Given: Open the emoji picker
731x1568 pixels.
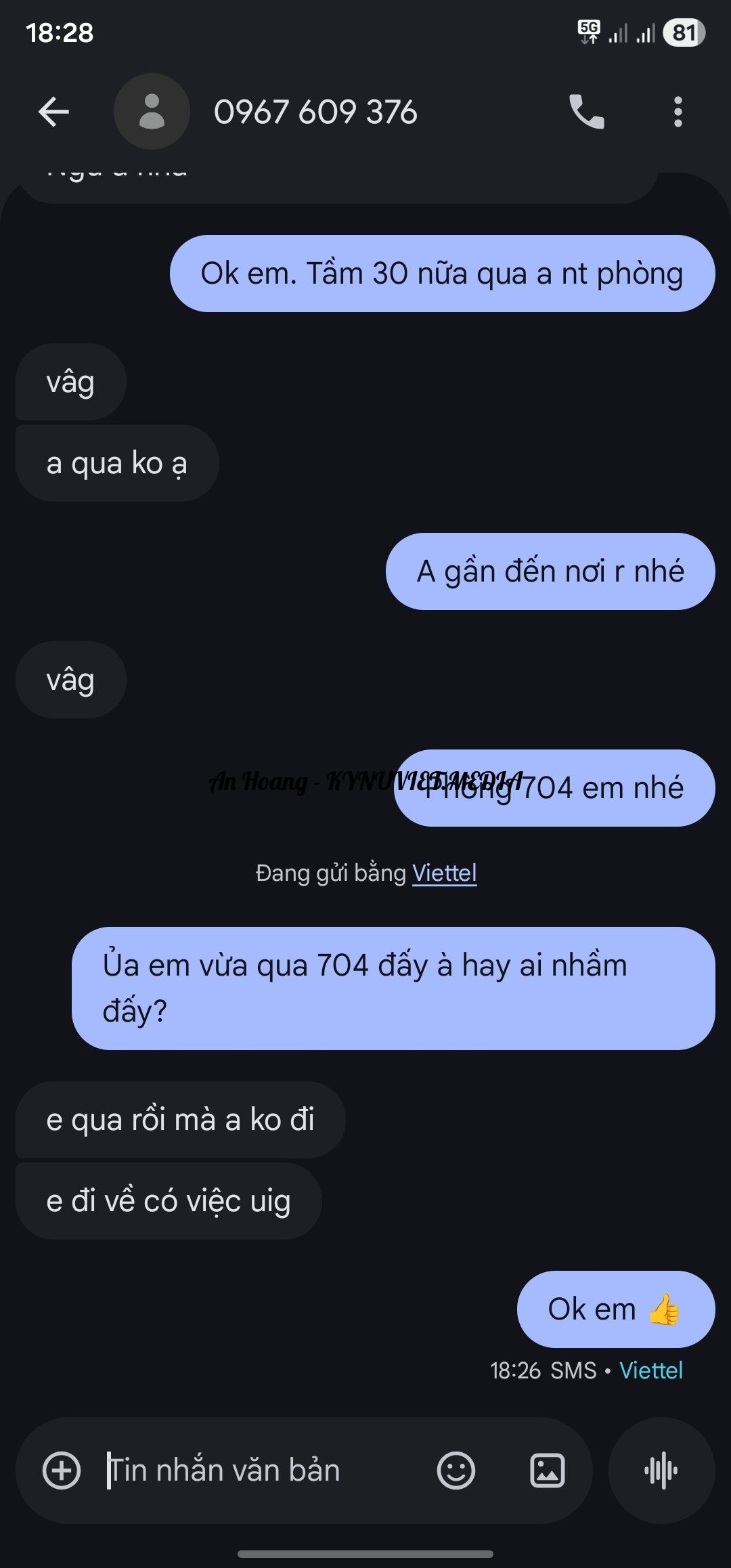Looking at the screenshot, I should pos(456,1471).
